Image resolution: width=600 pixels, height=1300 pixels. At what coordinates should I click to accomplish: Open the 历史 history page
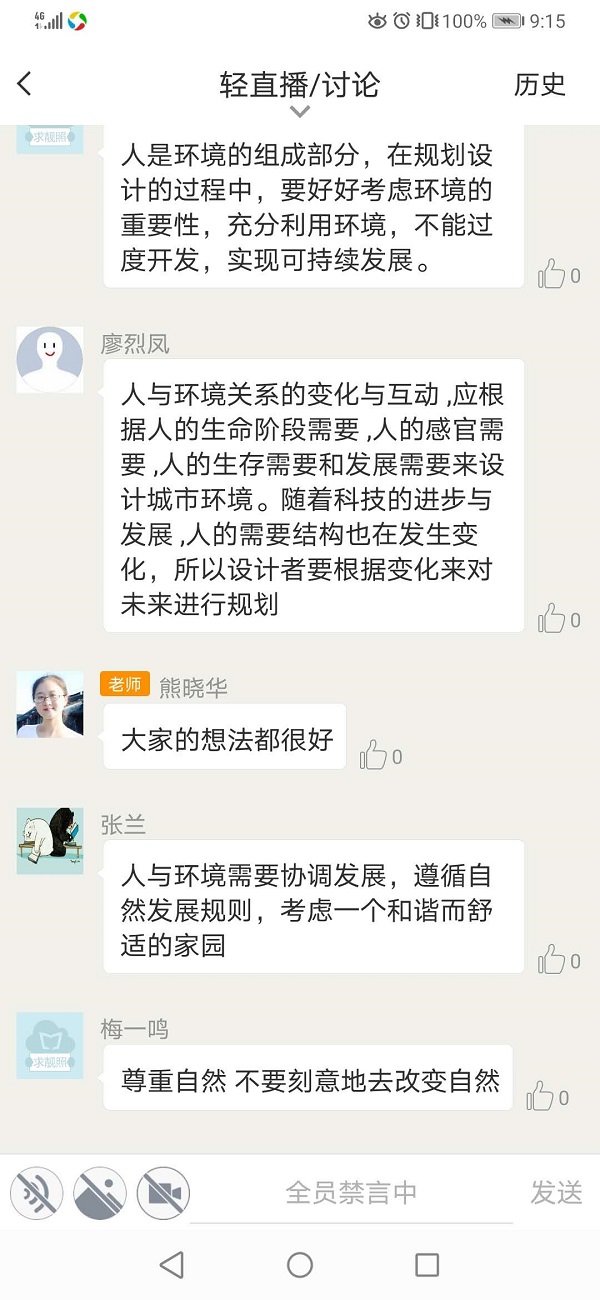point(539,85)
